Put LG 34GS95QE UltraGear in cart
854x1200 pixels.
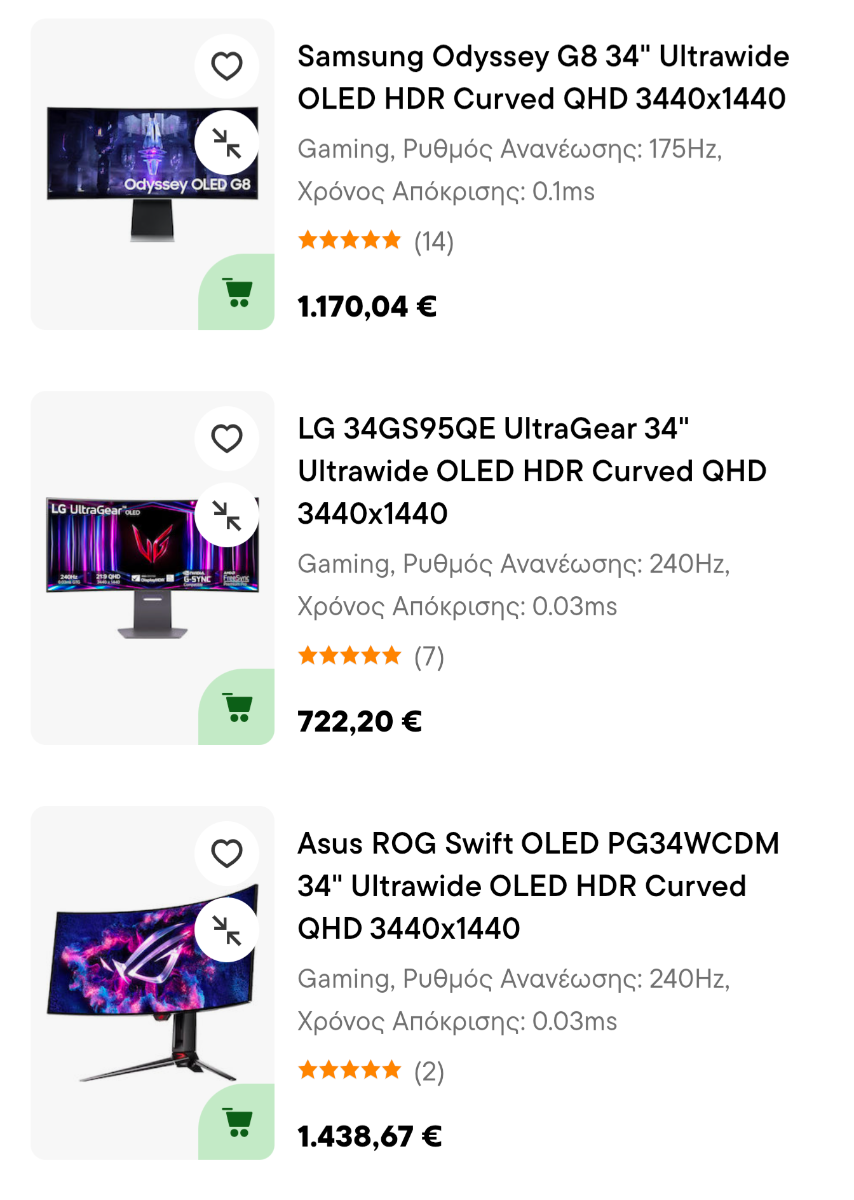point(237,708)
